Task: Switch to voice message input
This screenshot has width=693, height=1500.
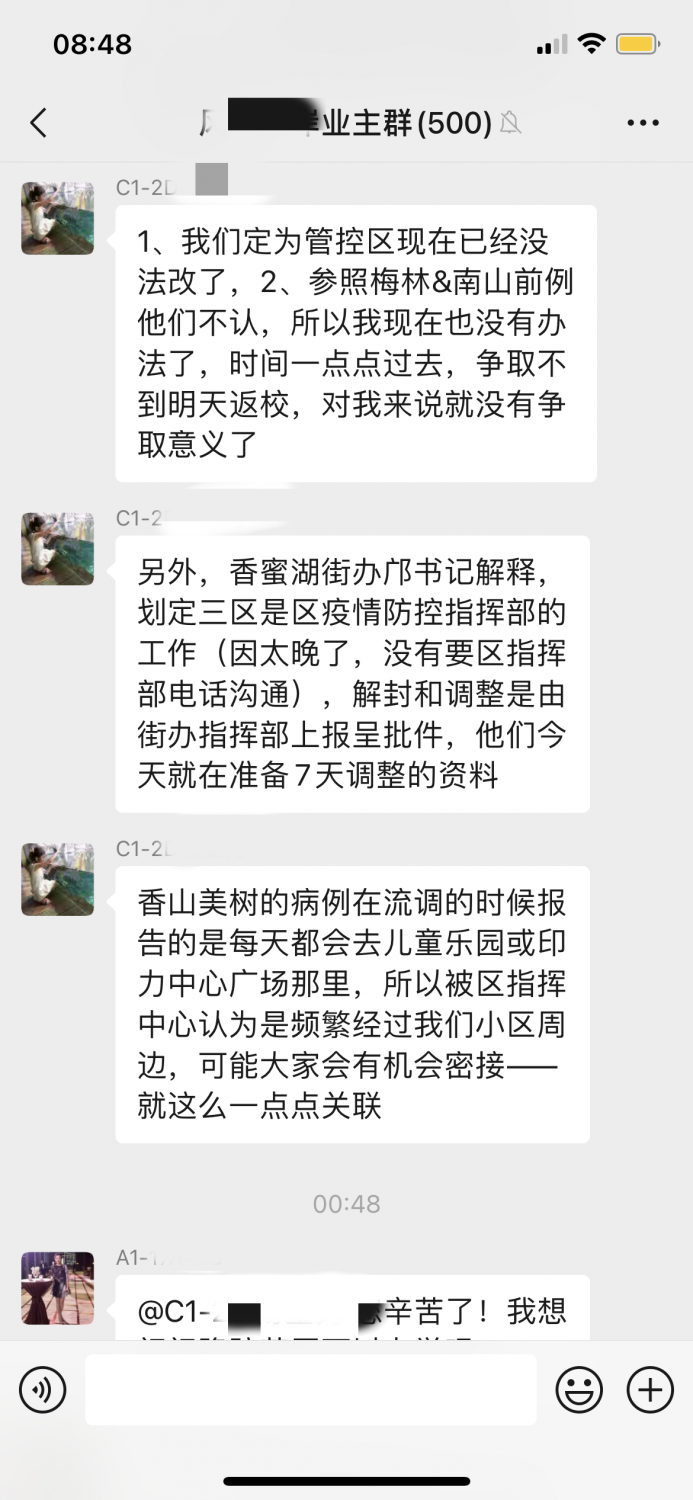Action: click(42, 1389)
